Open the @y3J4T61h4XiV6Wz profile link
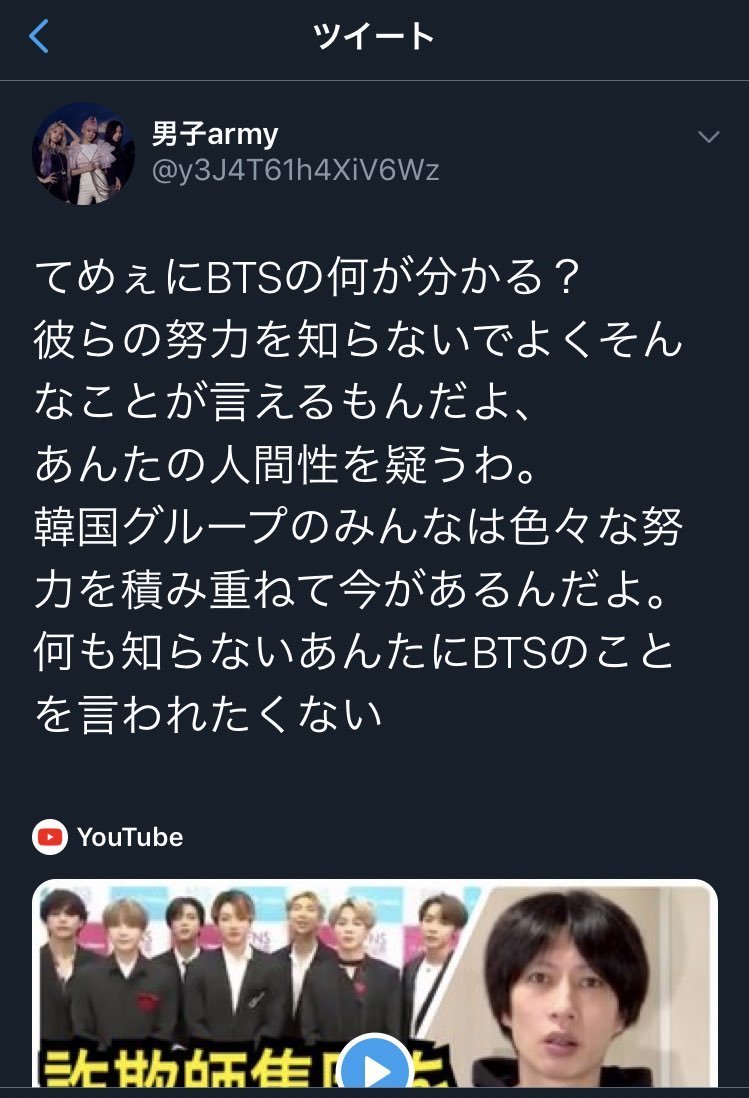This screenshot has width=749, height=1098. 294,171
